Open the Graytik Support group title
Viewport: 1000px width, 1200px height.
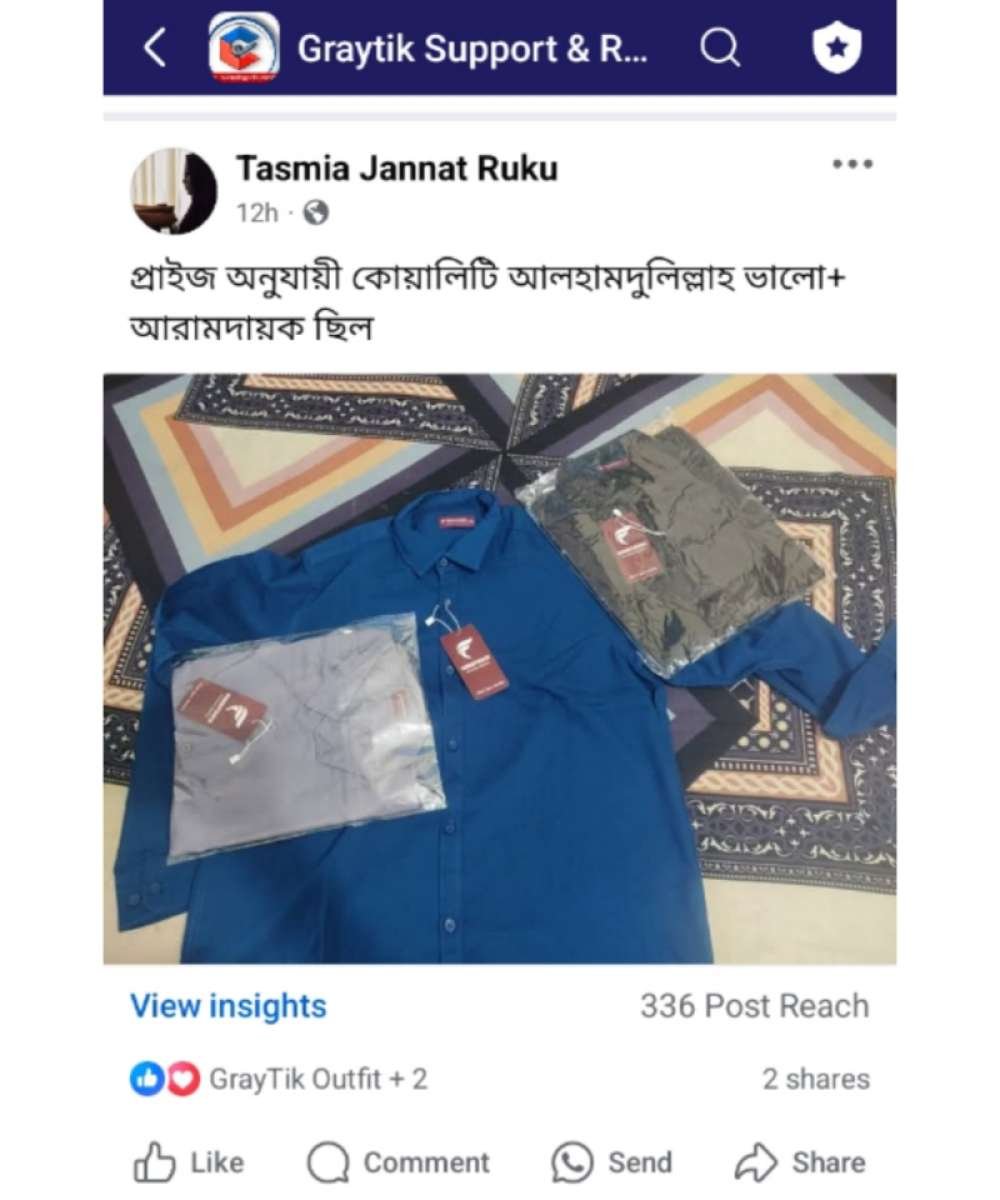472,49
